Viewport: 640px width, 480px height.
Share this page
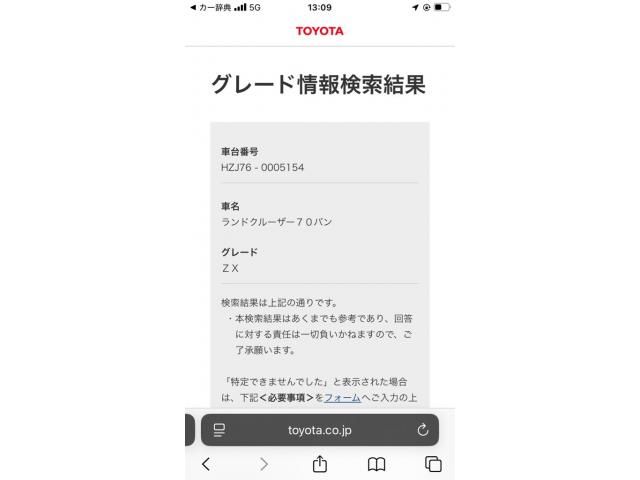click(320, 464)
